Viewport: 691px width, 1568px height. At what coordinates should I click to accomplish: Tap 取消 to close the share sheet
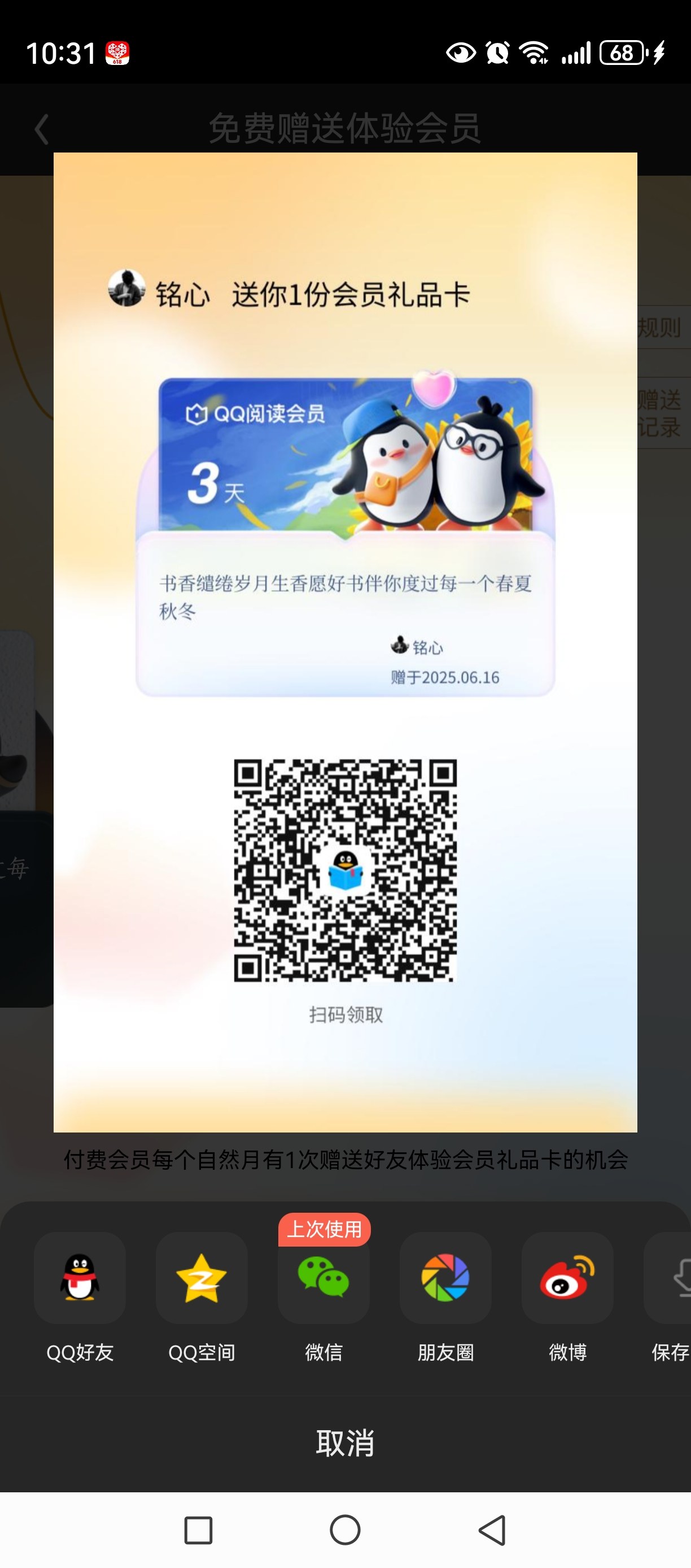pos(345,1443)
